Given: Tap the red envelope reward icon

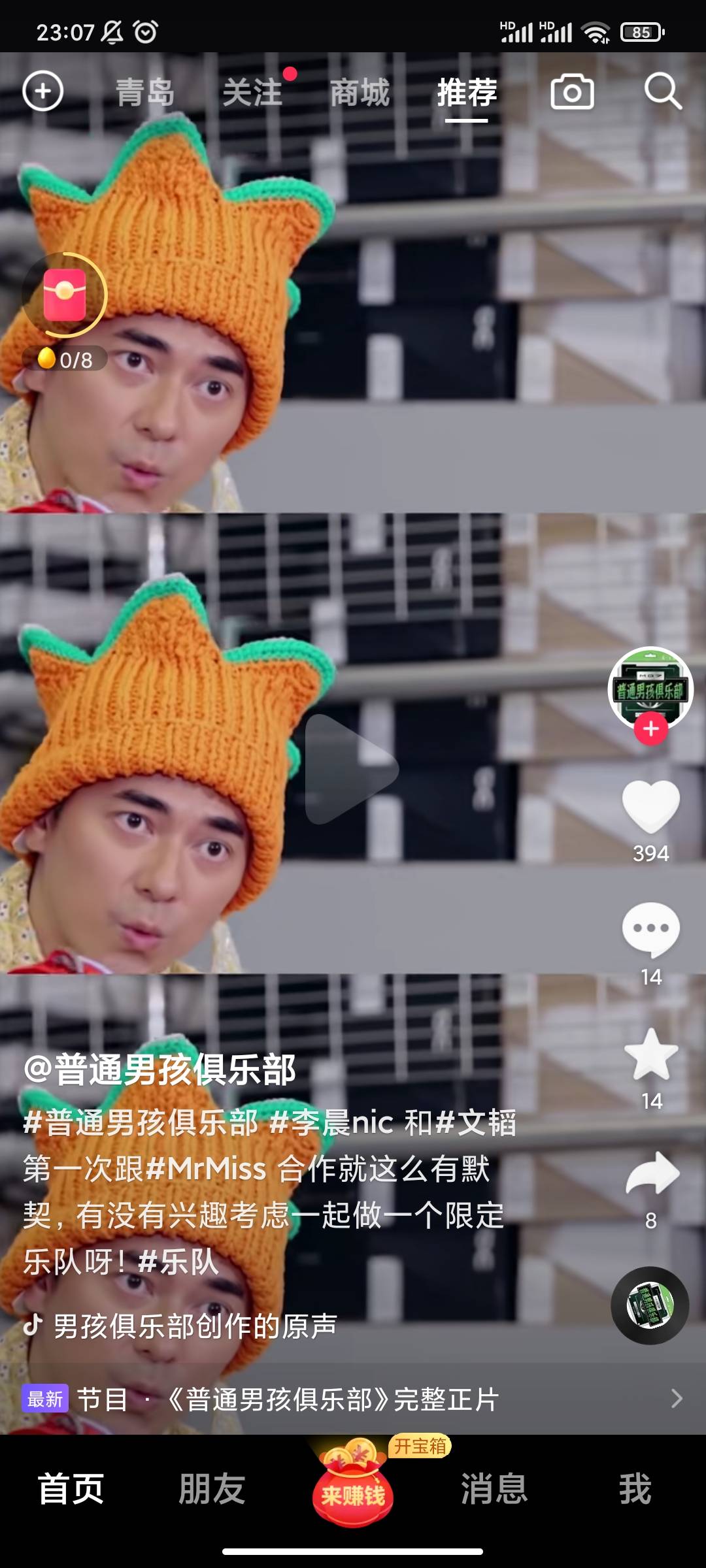Looking at the screenshot, I should click(65, 295).
